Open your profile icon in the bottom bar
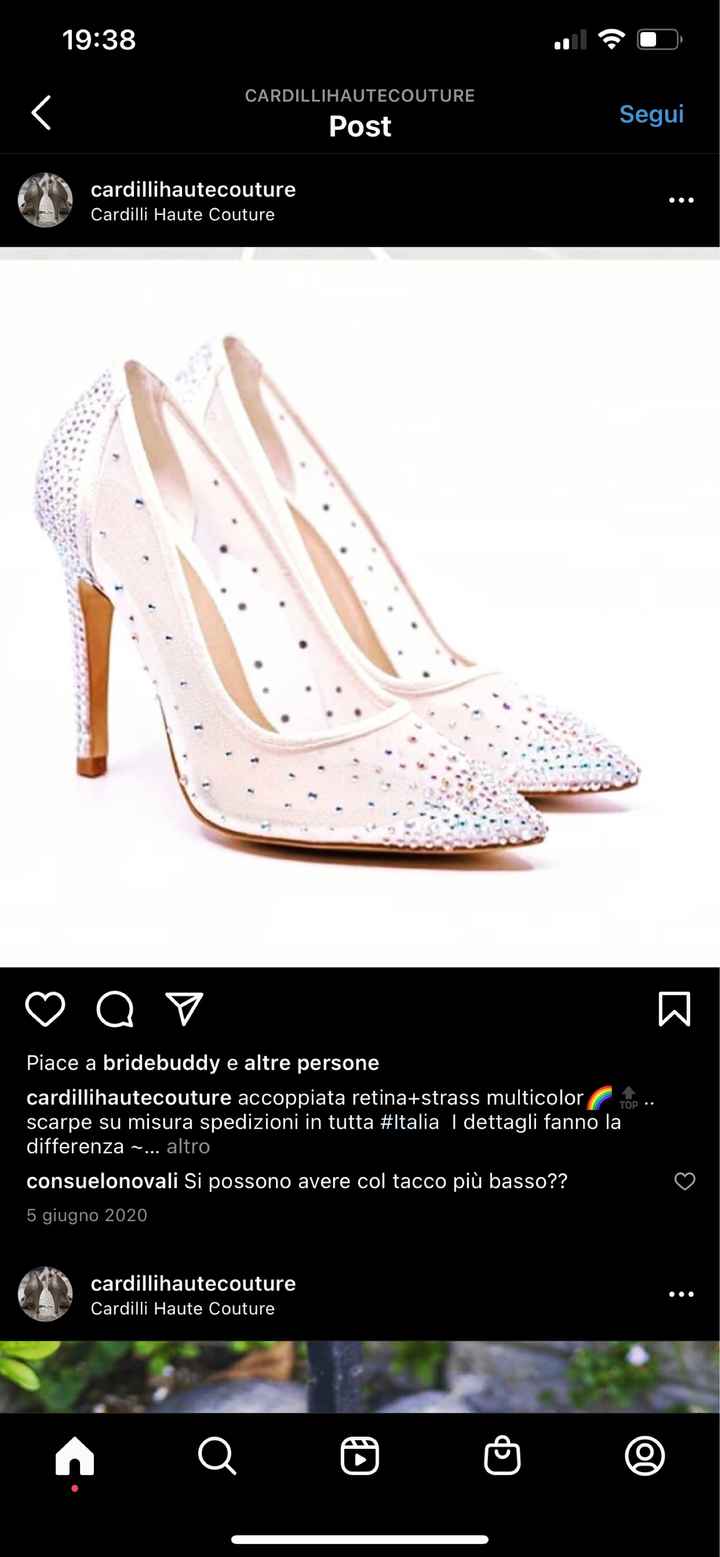 (645, 1456)
